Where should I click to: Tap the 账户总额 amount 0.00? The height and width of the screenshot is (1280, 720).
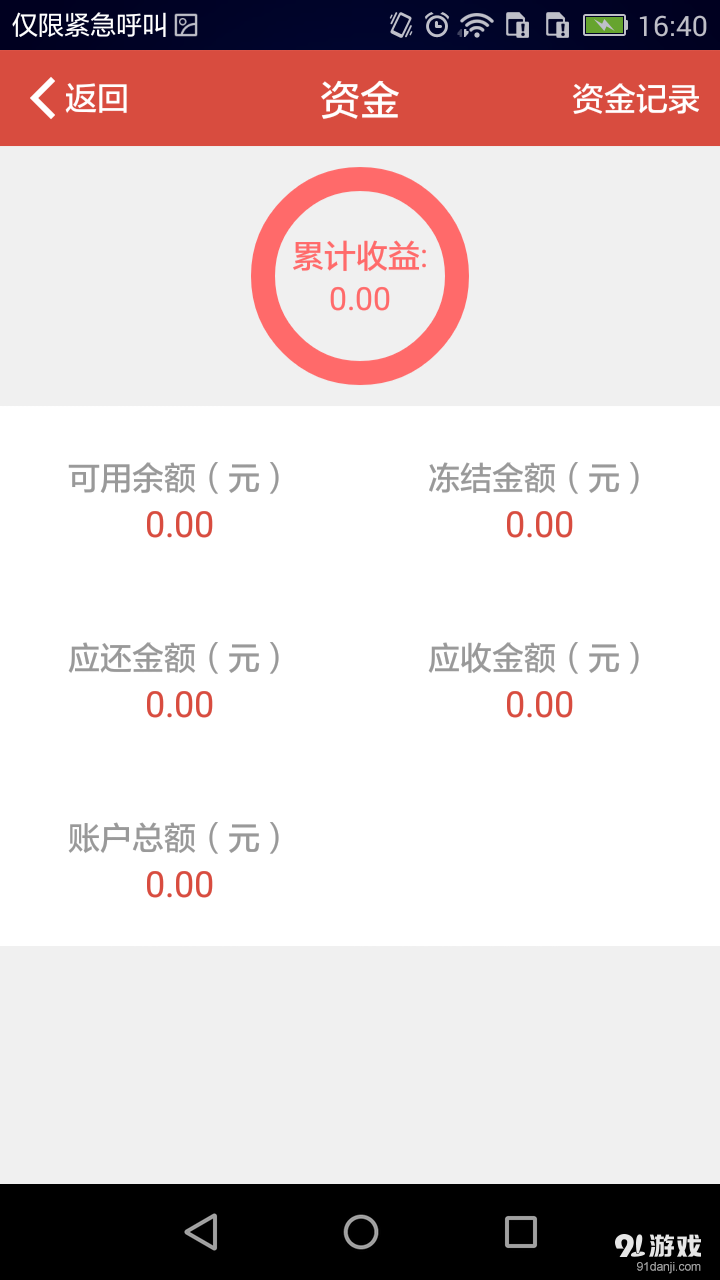click(180, 884)
